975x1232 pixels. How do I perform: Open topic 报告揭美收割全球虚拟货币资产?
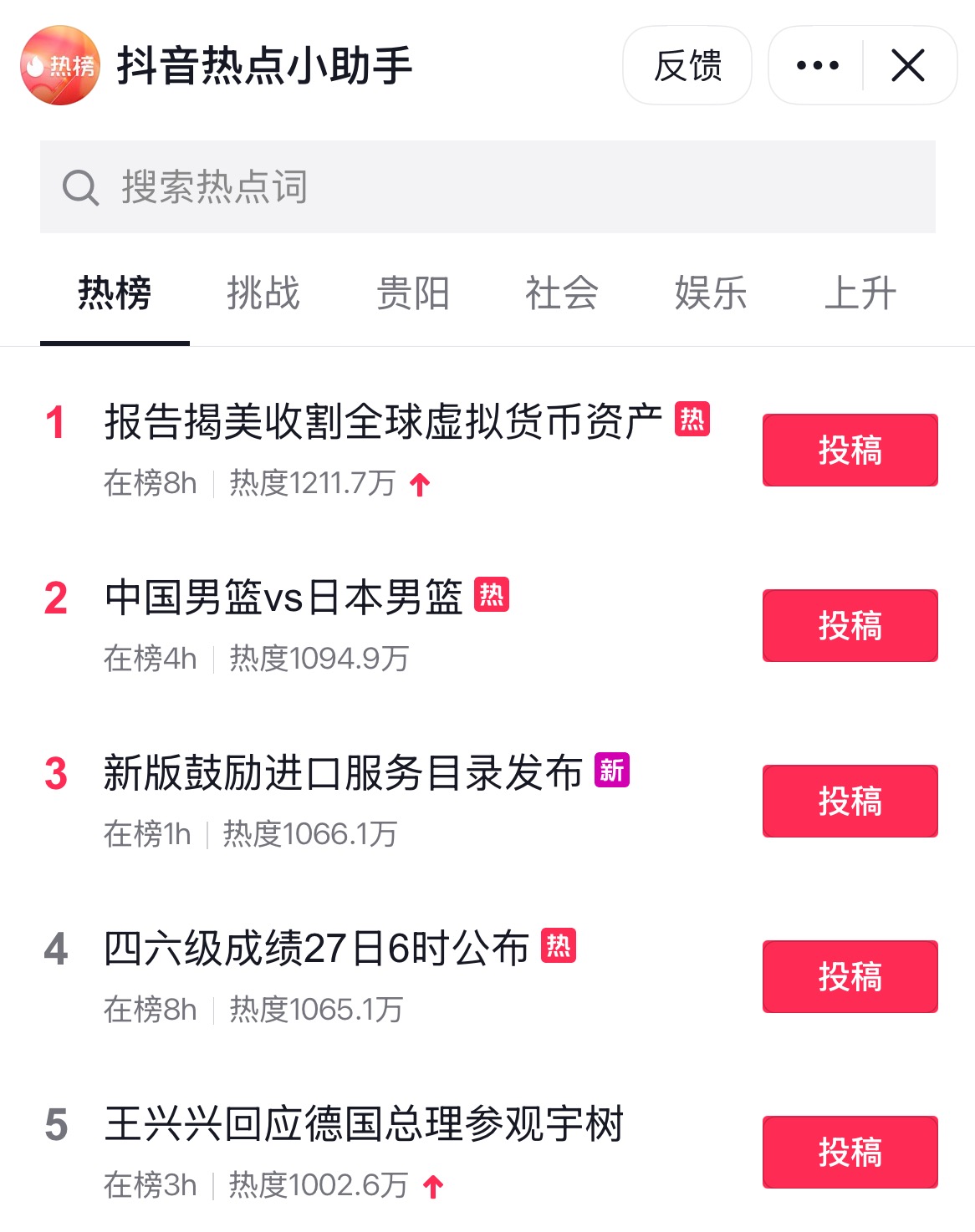382,421
